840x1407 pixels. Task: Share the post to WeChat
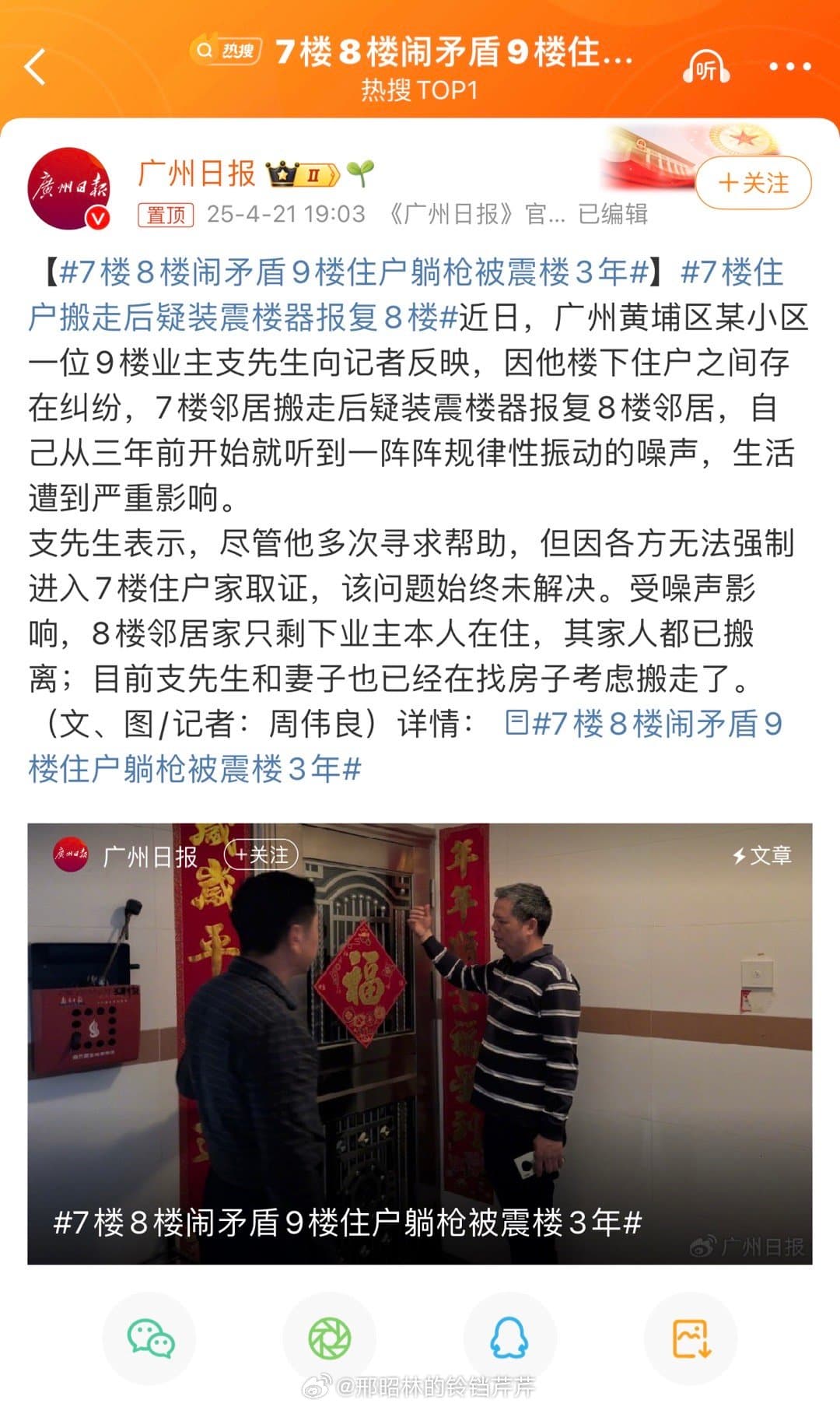150,1339
